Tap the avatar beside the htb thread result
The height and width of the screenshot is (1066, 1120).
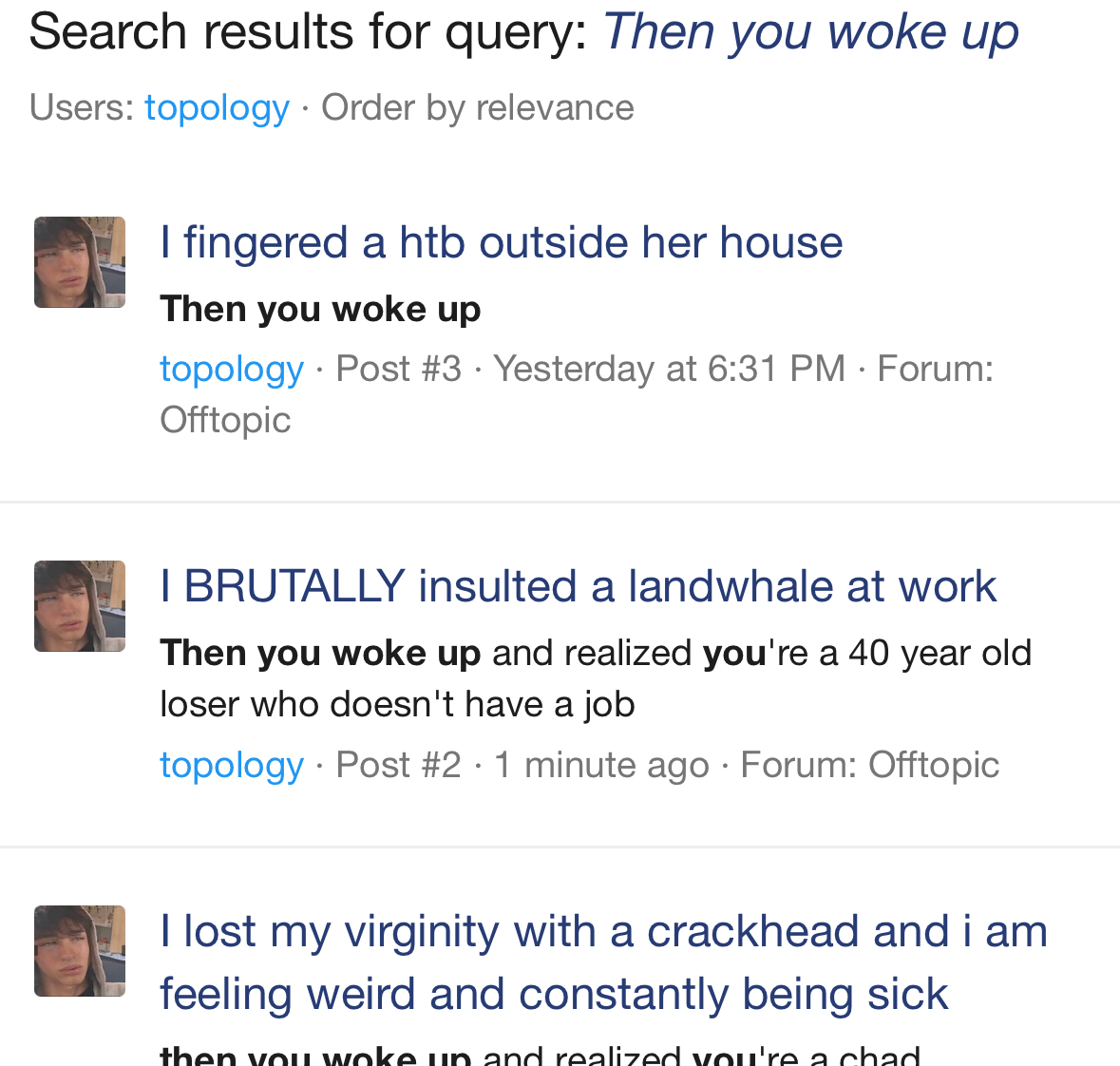point(80,262)
